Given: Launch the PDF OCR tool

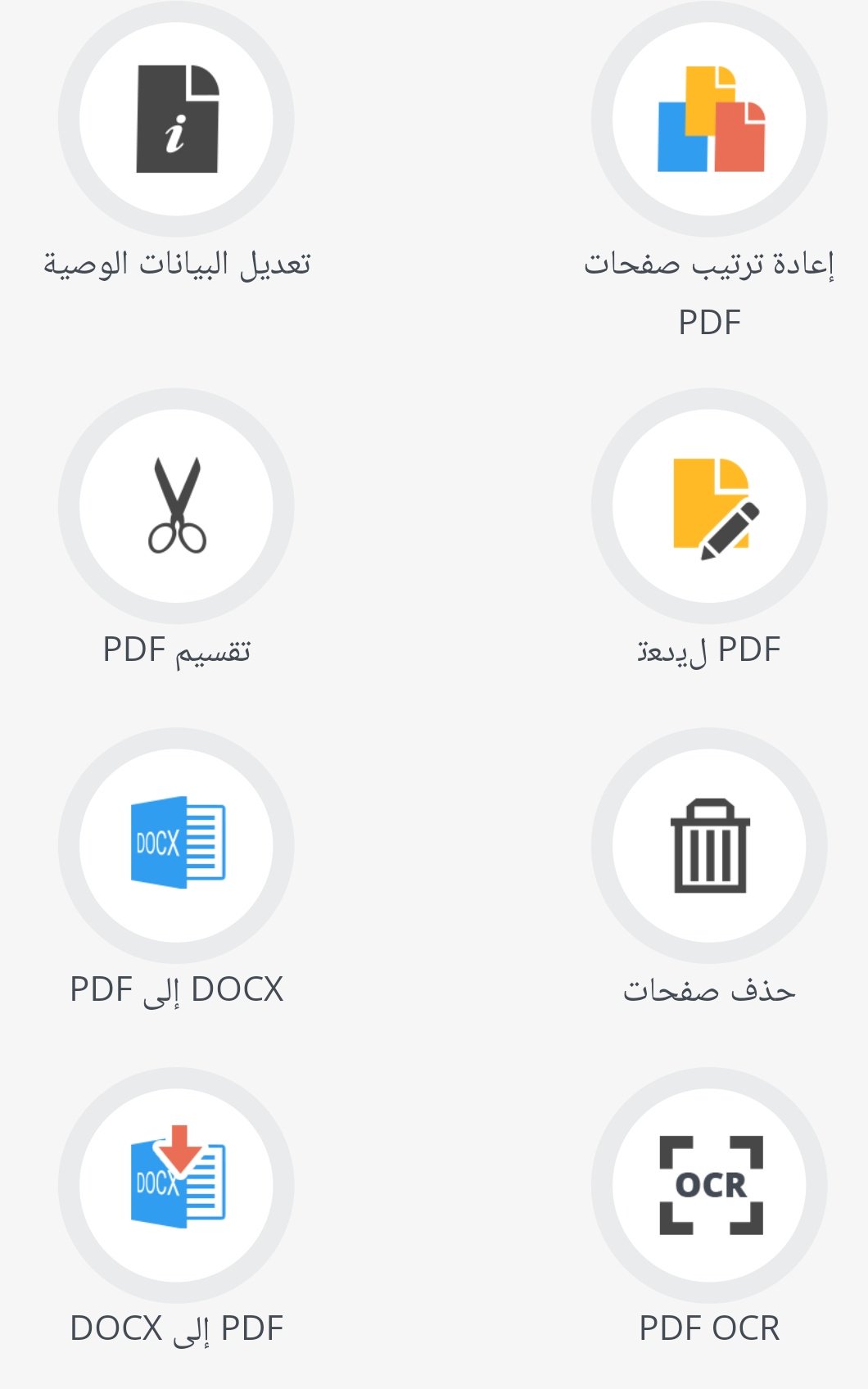Looking at the screenshot, I should tap(709, 1184).
